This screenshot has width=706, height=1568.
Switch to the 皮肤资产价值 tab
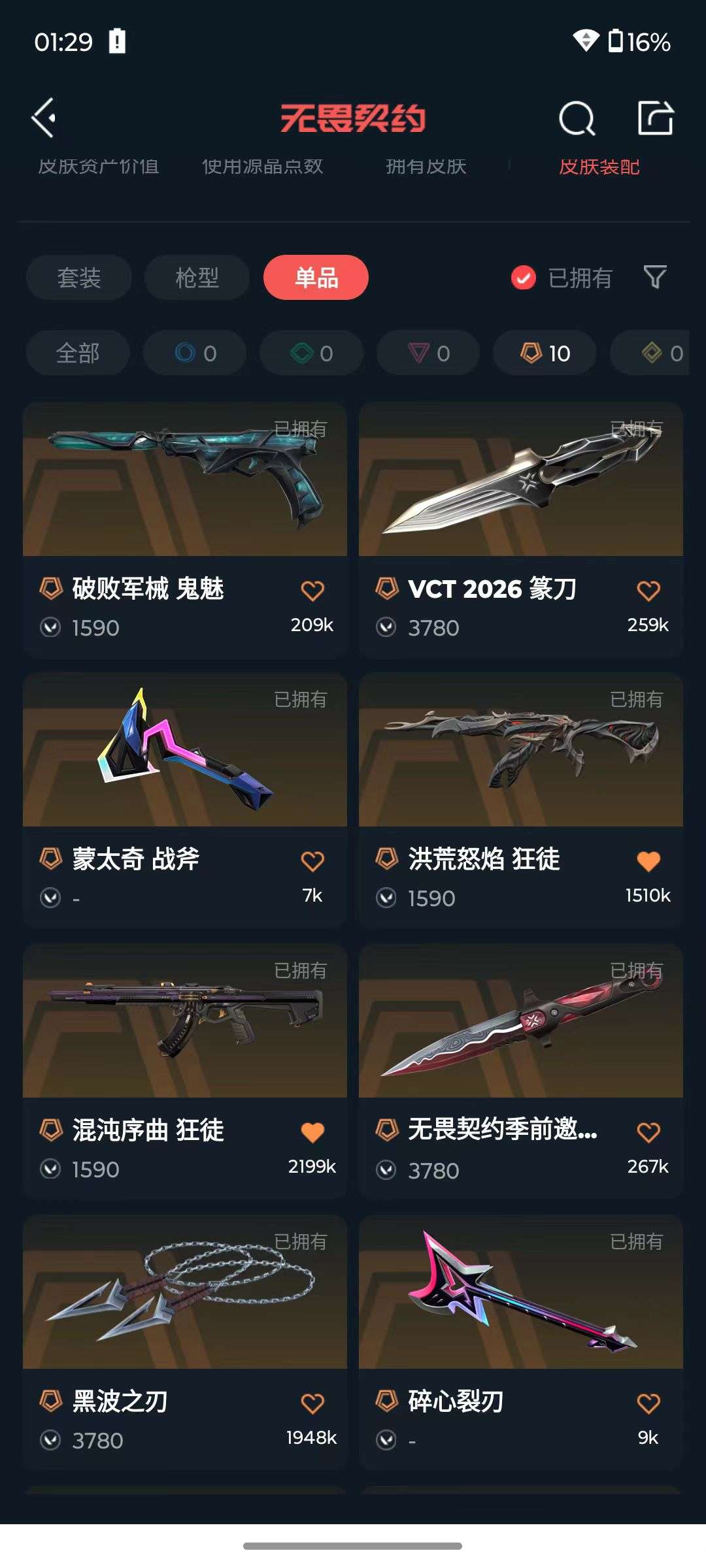pos(100,167)
